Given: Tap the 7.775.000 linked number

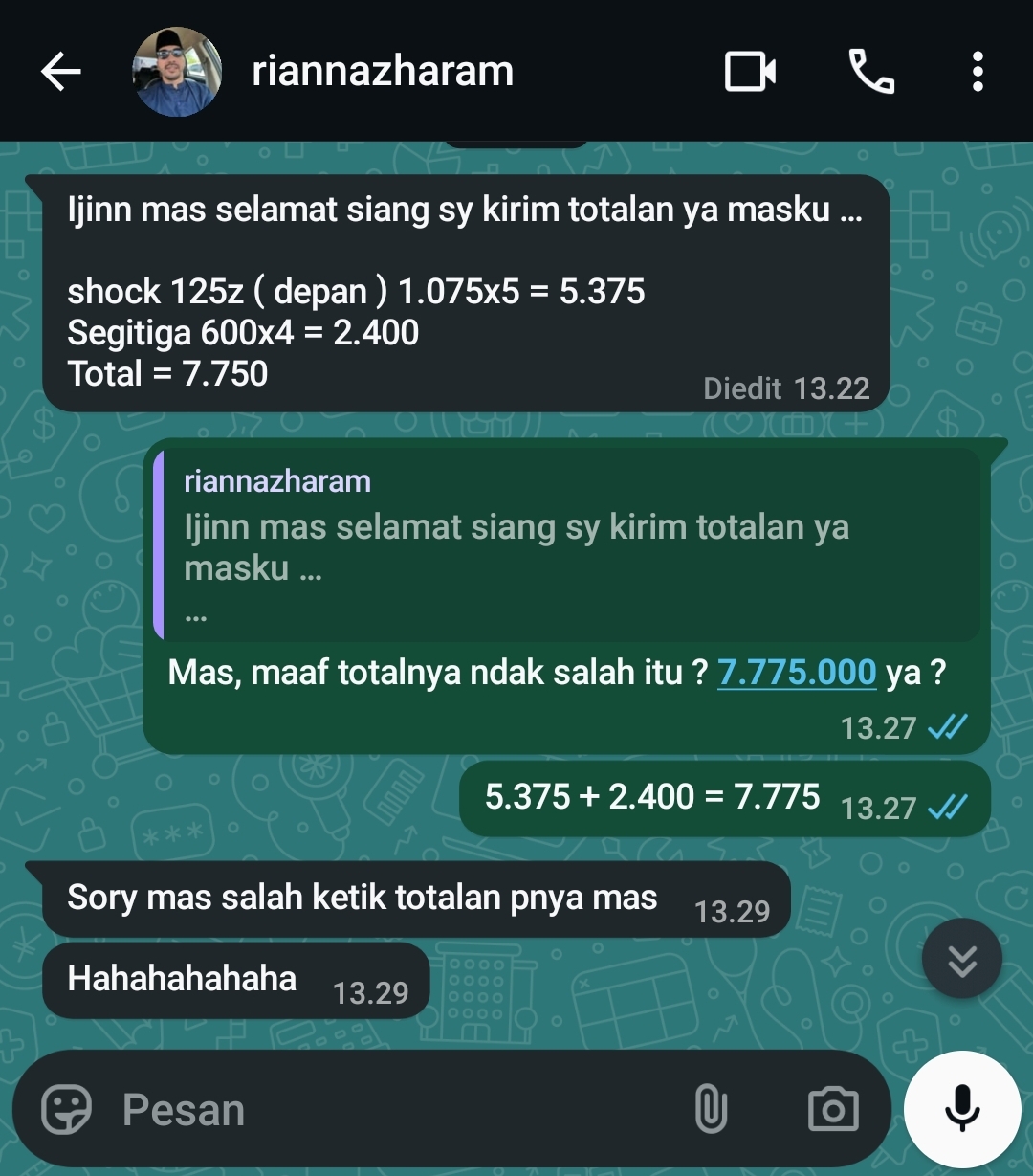Looking at the screenshot, I should click(x=797, y=673).
